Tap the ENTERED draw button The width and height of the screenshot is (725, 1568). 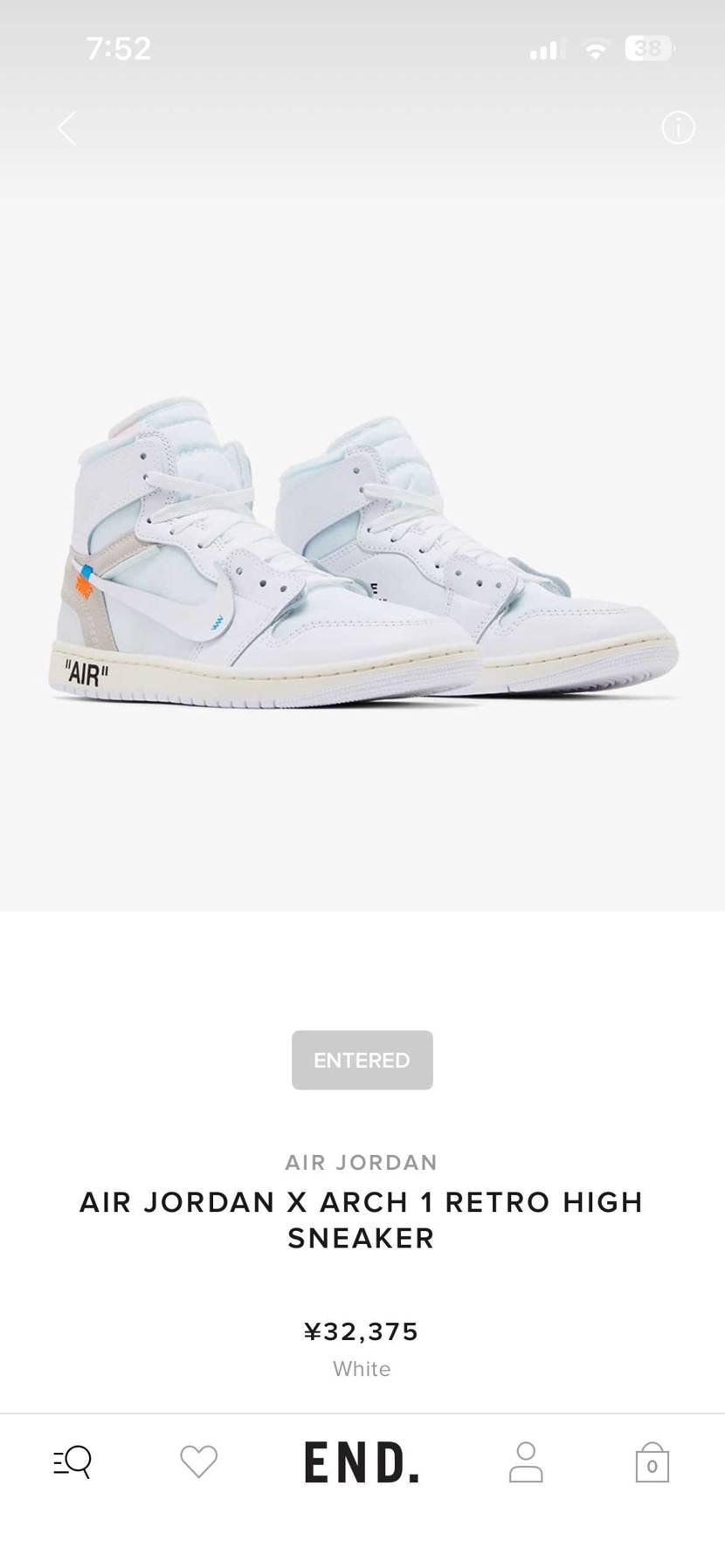[362, 1060]
